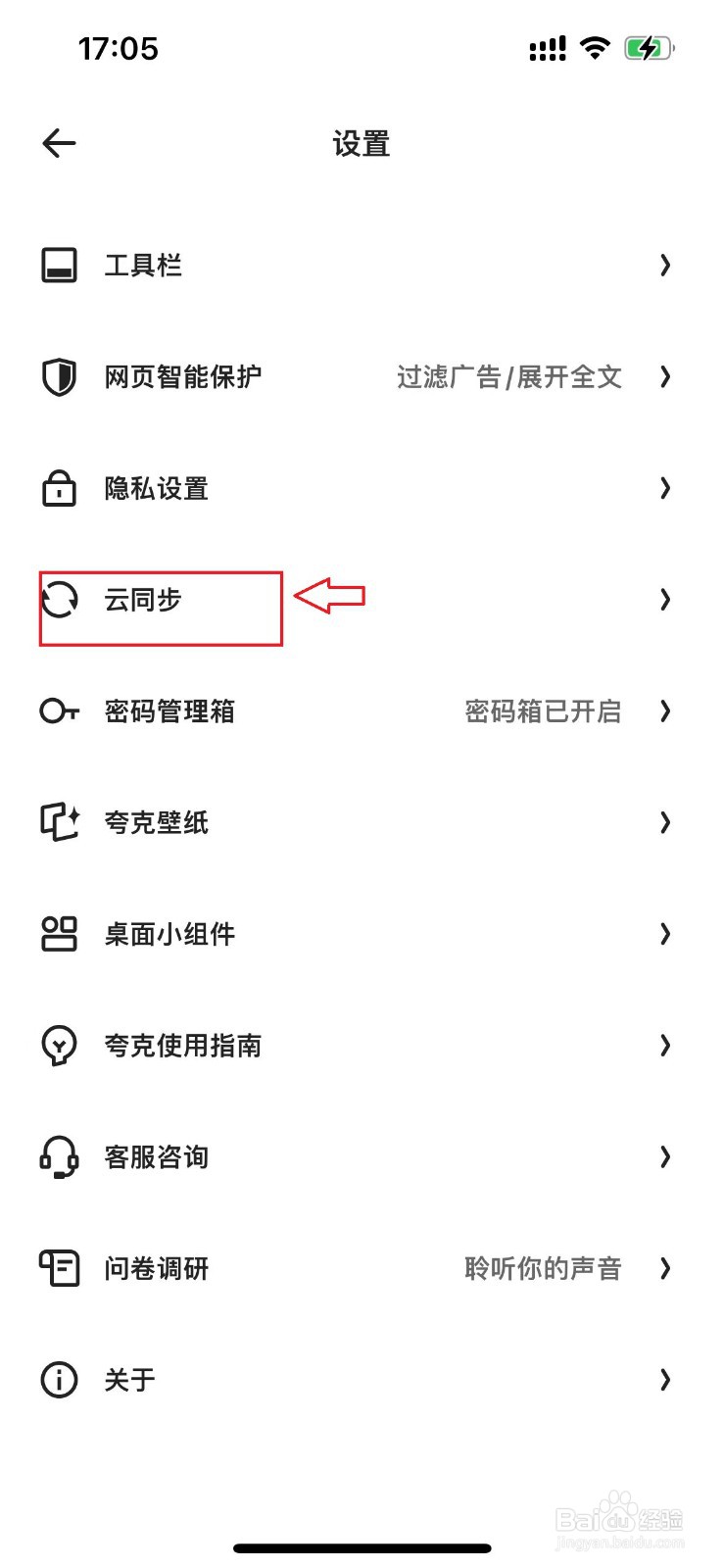Click the 过滤广告/展开全文 status text
724x1568 pixels.
(510, 376)
